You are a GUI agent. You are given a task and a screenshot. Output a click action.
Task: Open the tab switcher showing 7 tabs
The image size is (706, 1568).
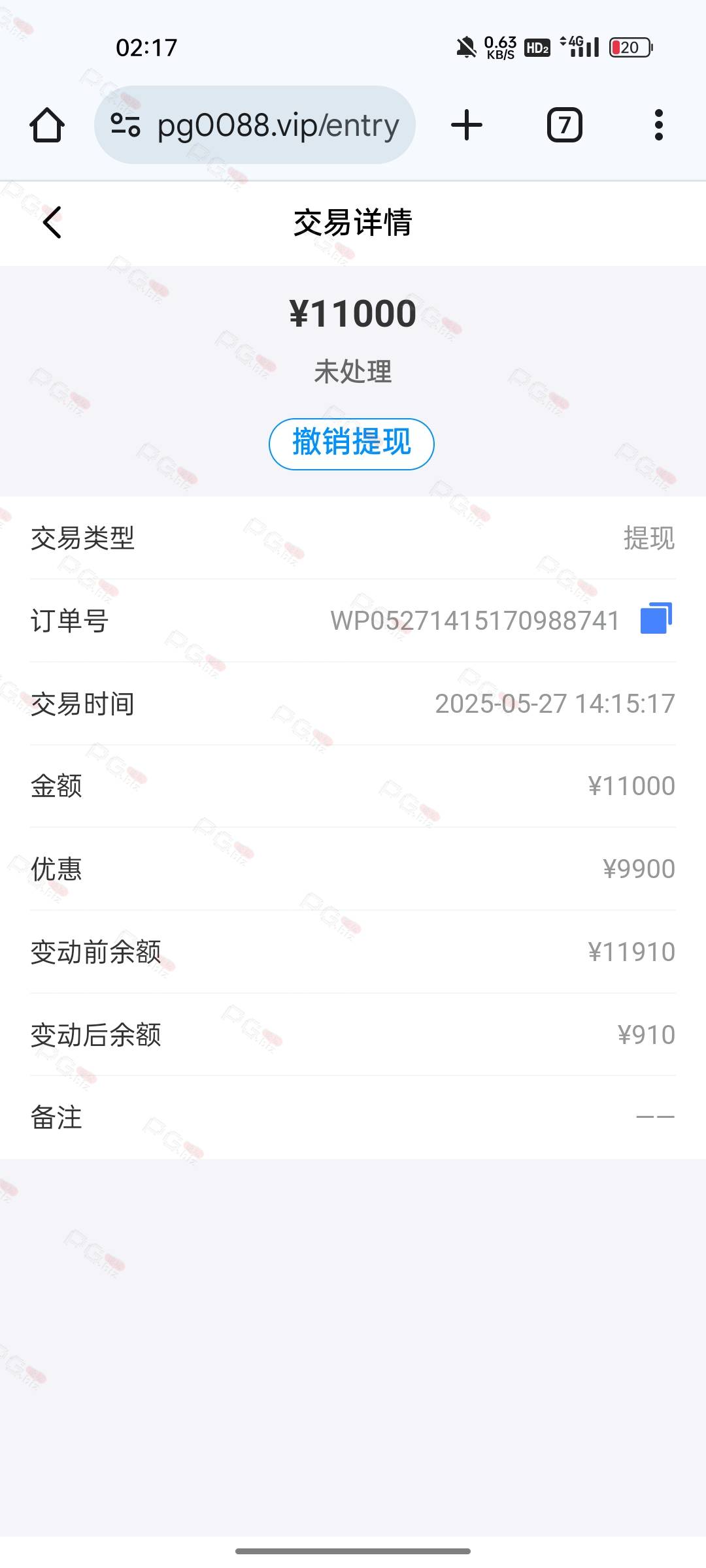click(x=565, y=125)
